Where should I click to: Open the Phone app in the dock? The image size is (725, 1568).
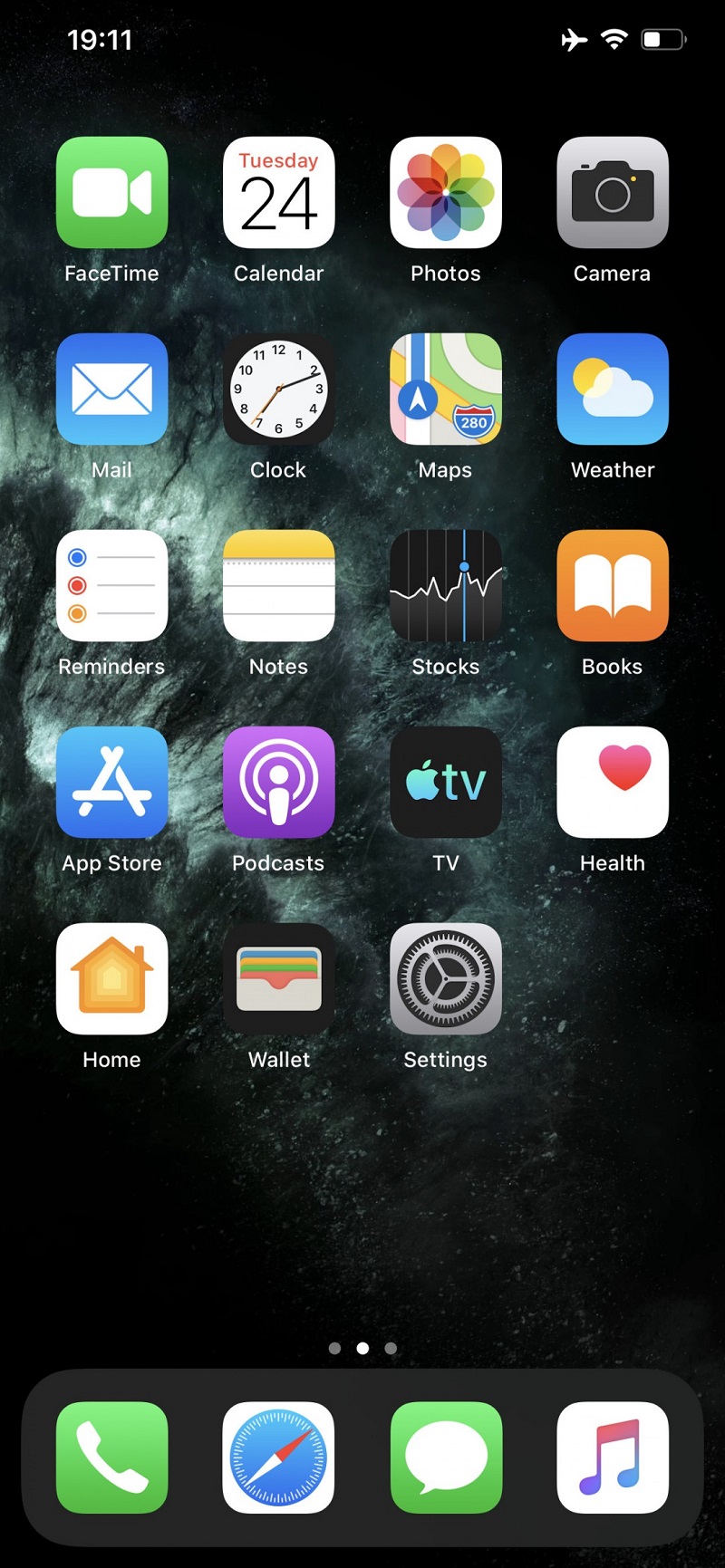[x=111, y=1457]
